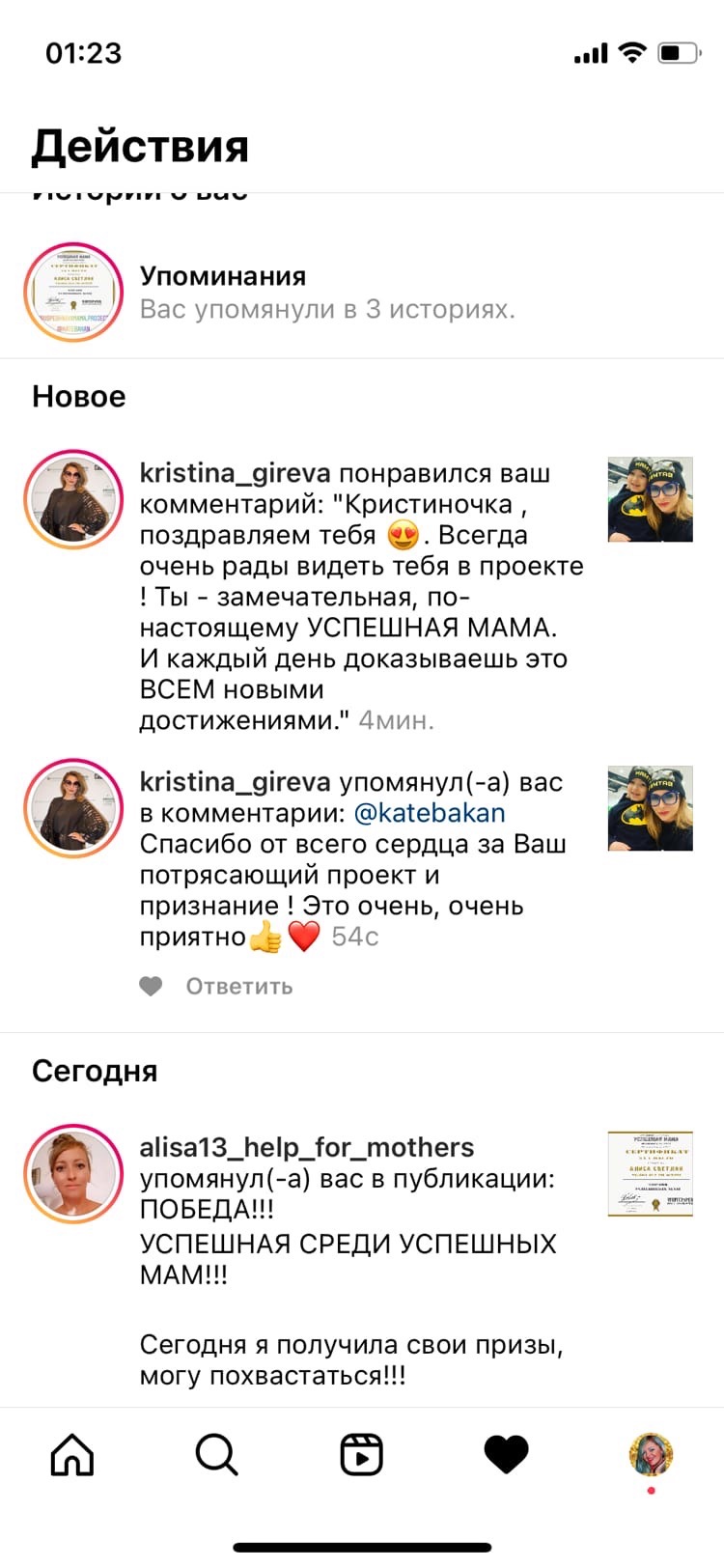Open the certificate post thumbnail from alisa13_help_for_mothers

[x=650, y=1174]
